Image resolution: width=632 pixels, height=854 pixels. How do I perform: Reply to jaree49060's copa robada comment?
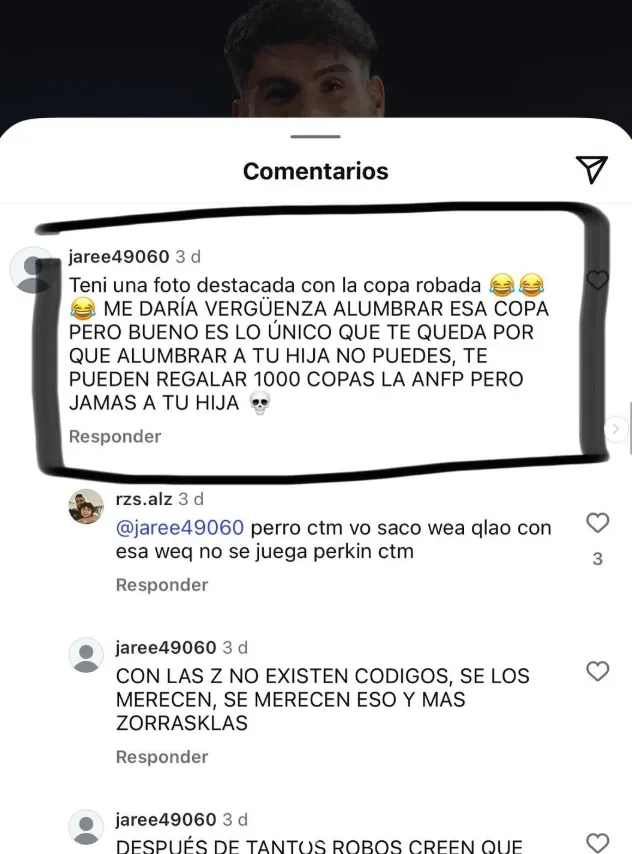(x=115, y=436)
